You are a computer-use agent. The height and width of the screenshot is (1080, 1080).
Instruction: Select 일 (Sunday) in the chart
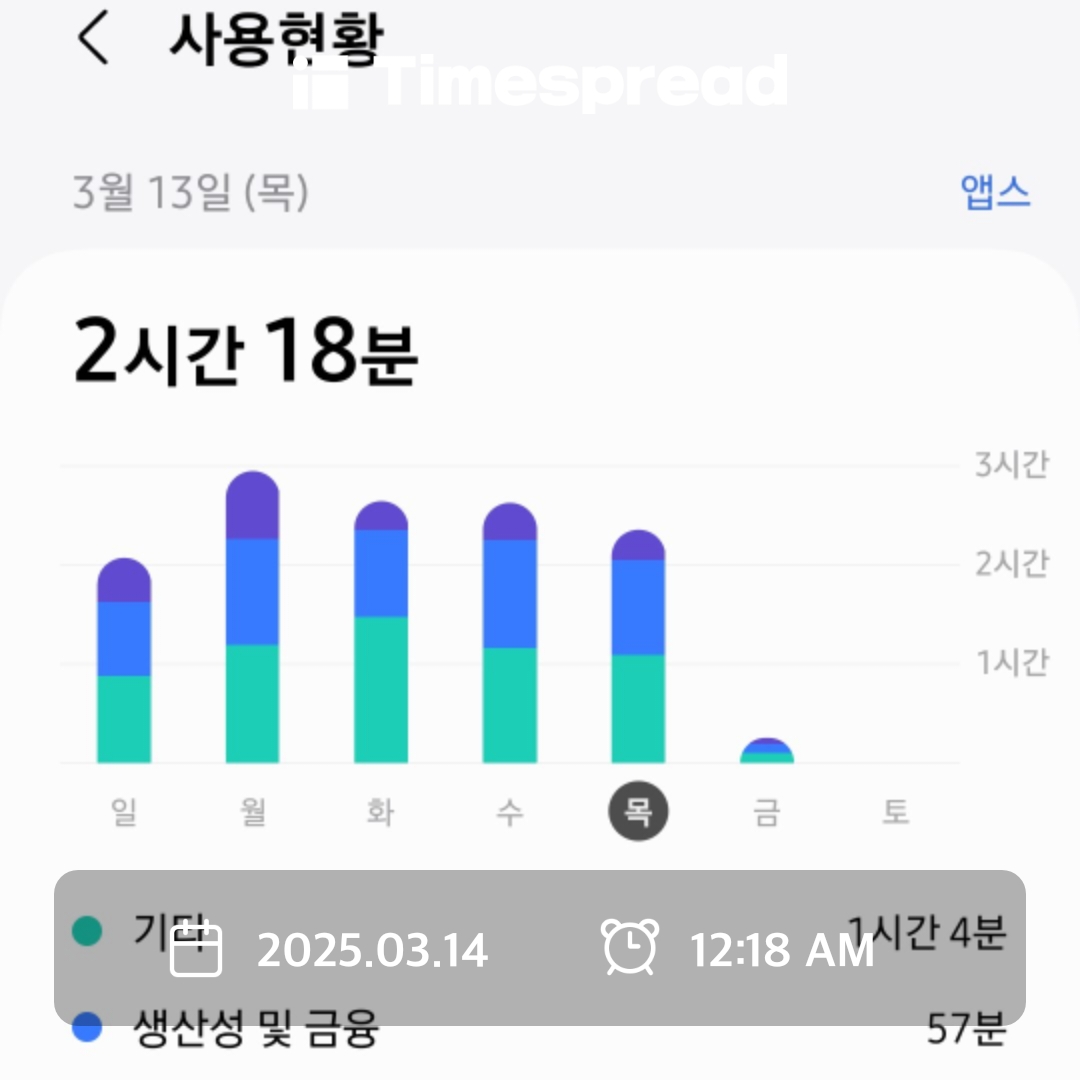click(124, 811)
